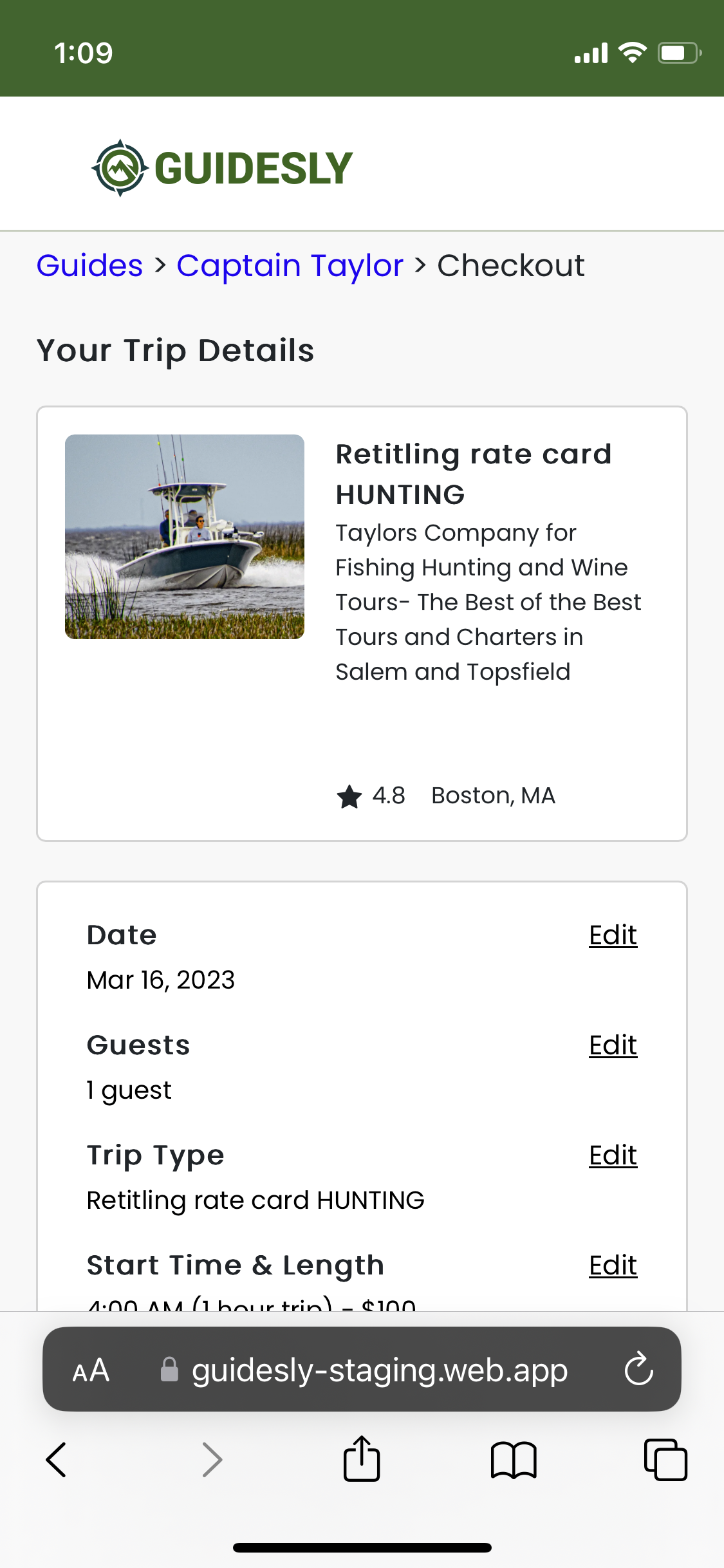724x1568 pixels.
Task: Open the Share sheet icon
Action: (362, 1459)
